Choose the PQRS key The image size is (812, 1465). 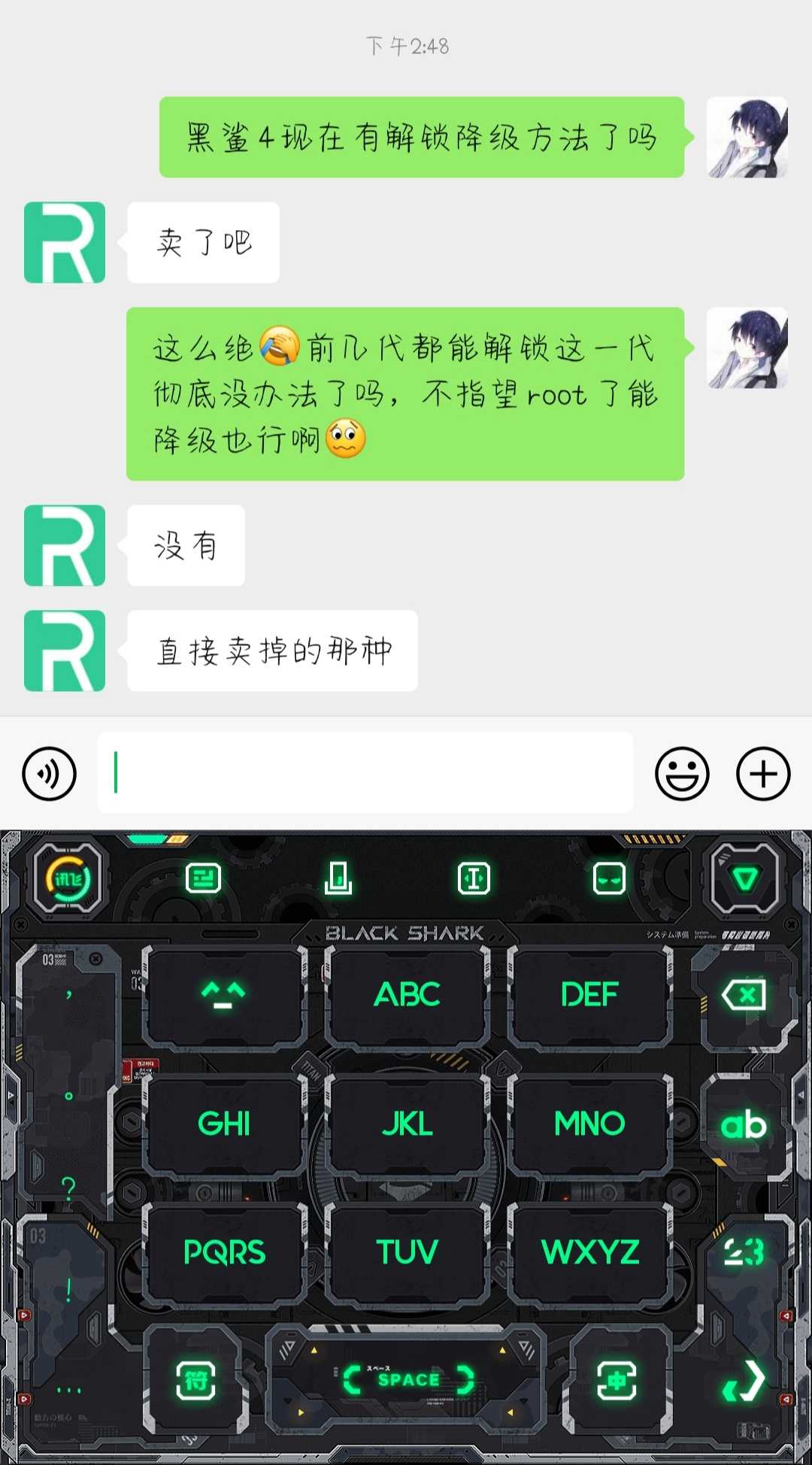tap(224, 1252)
